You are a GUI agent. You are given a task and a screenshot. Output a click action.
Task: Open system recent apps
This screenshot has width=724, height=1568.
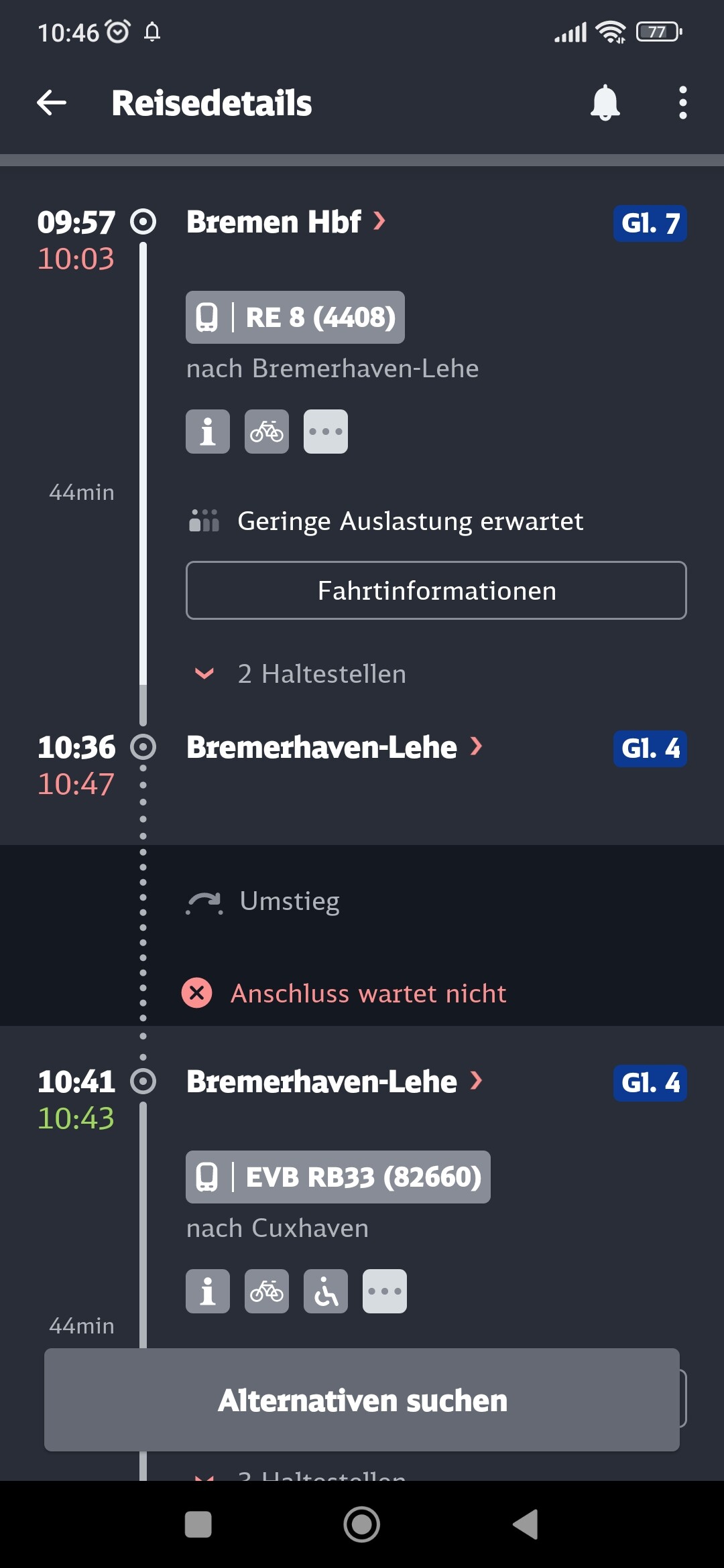[x=198, y=1524]
